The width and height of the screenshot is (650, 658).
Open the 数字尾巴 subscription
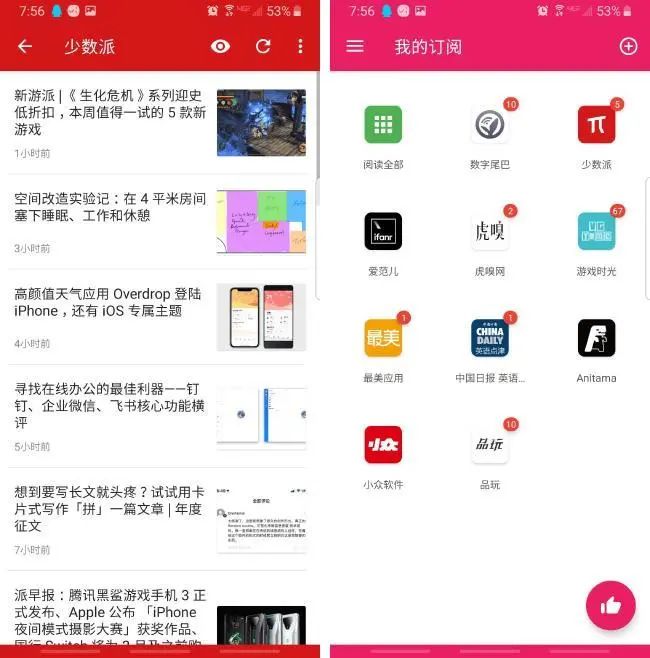point(490,125)
